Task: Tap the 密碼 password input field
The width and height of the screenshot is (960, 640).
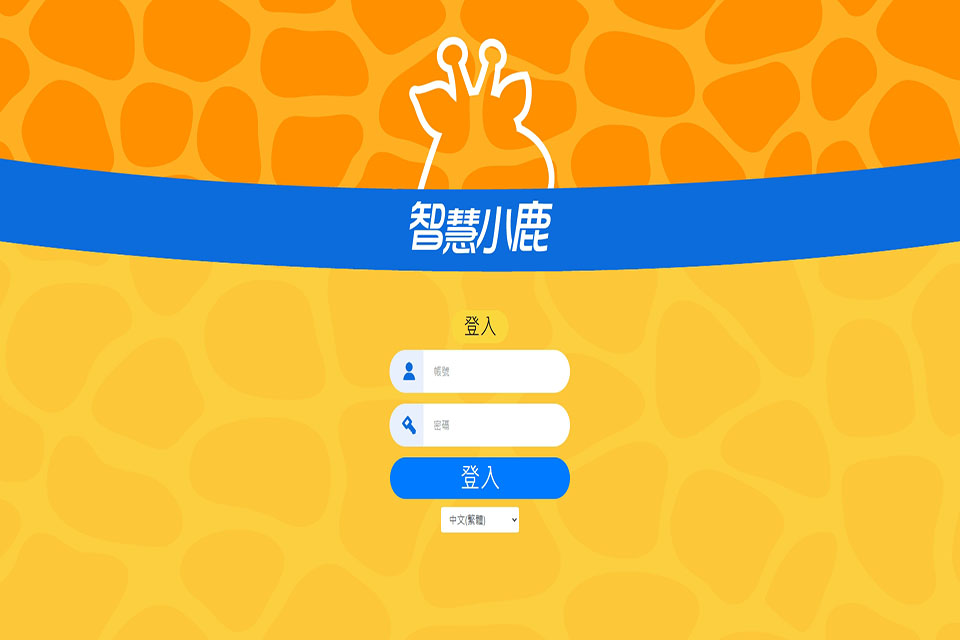Action: click(495, 425)
